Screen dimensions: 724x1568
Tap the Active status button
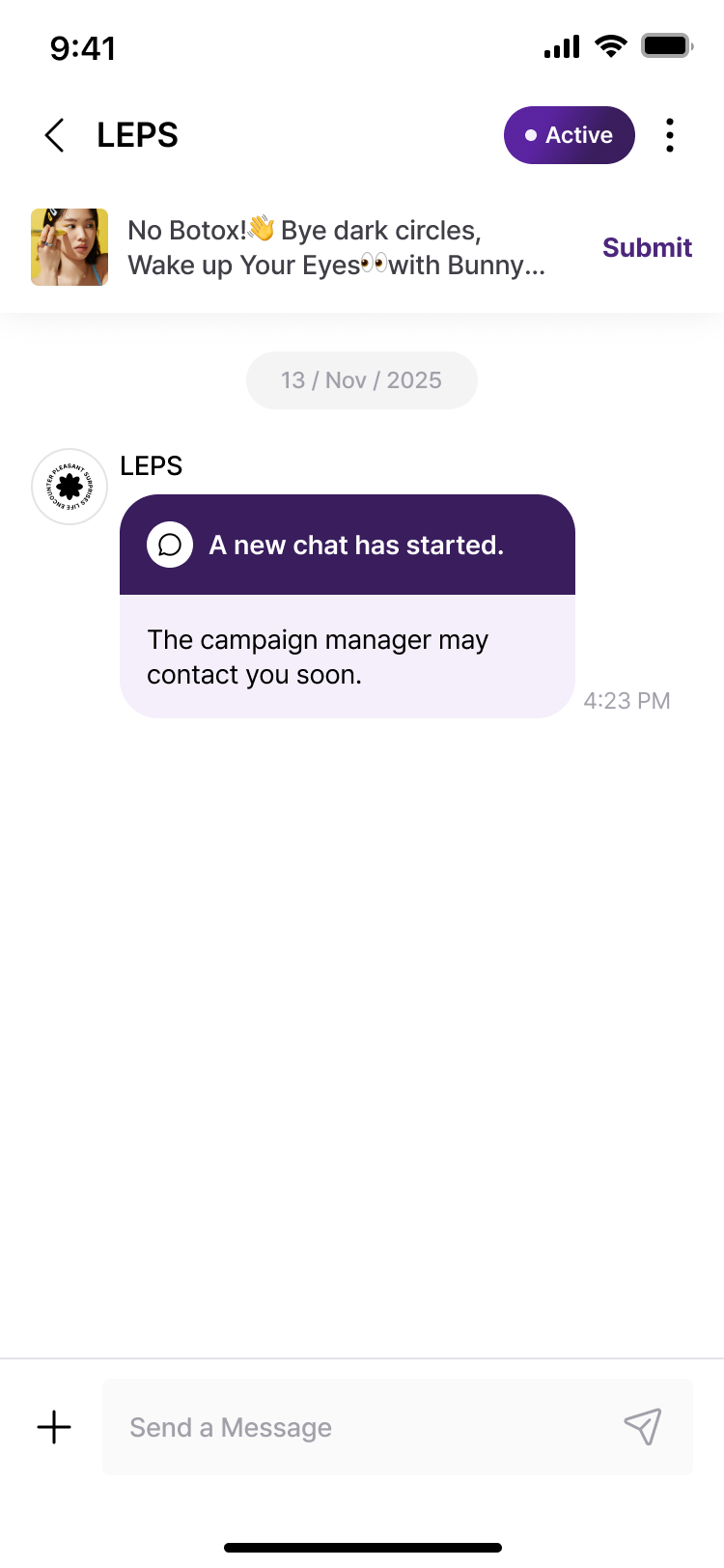click(569, 135)
